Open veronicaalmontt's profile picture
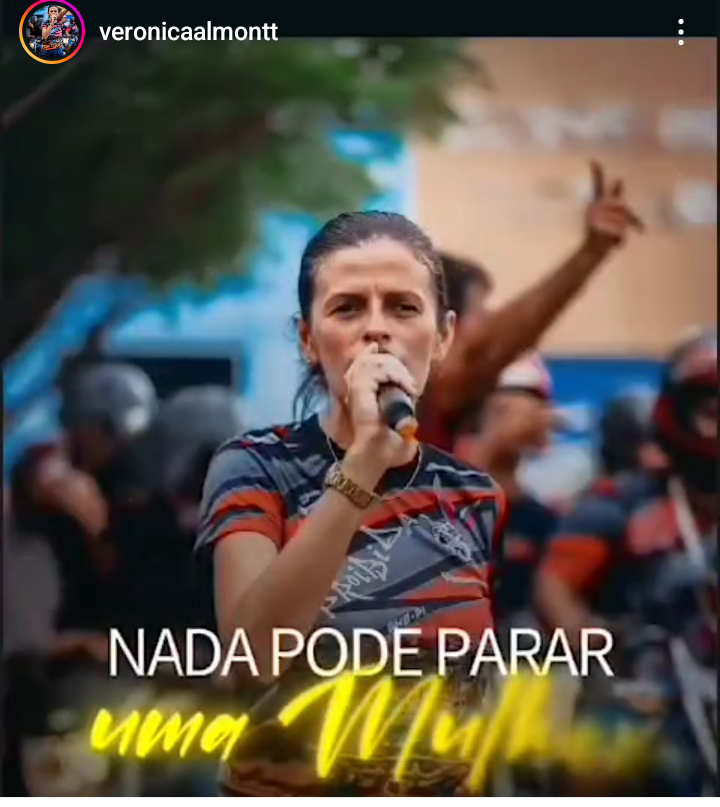This screenshot has height=807, width=720. (x=52, y=31)
